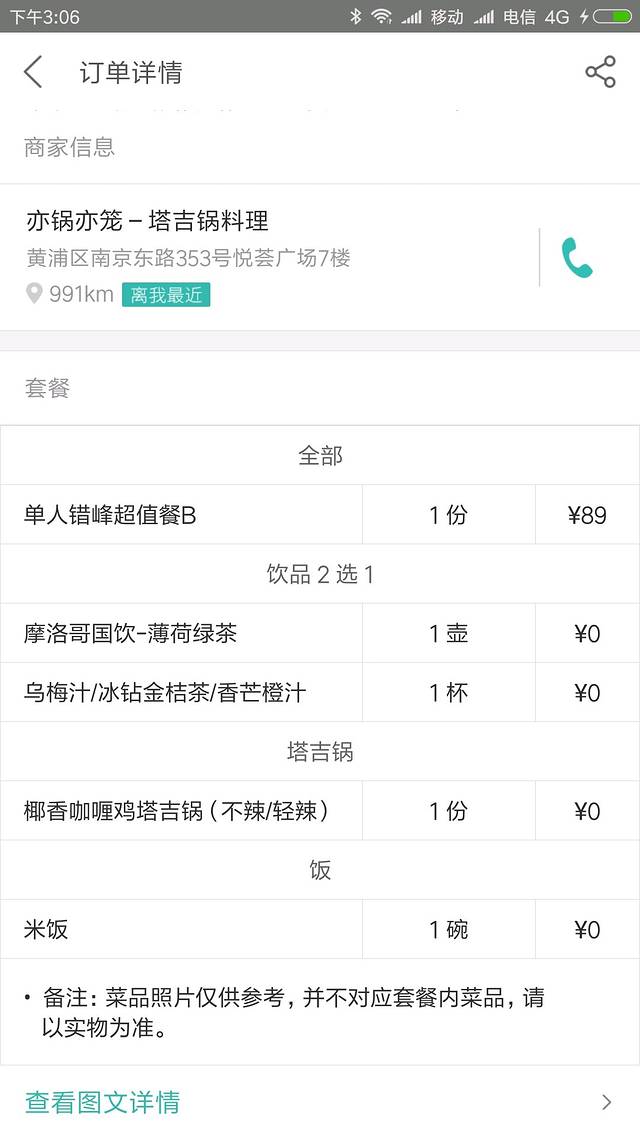Go back from order details

coord(34,72)
